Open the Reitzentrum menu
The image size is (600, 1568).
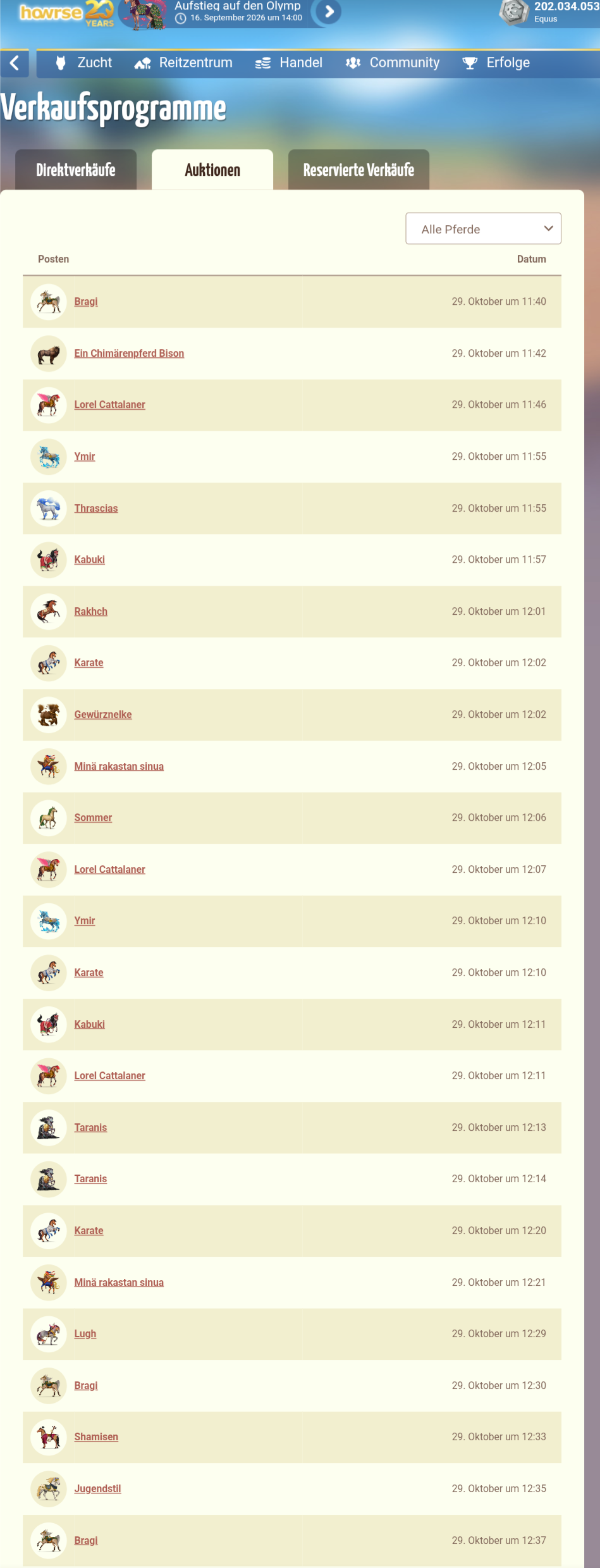[183, 63]
